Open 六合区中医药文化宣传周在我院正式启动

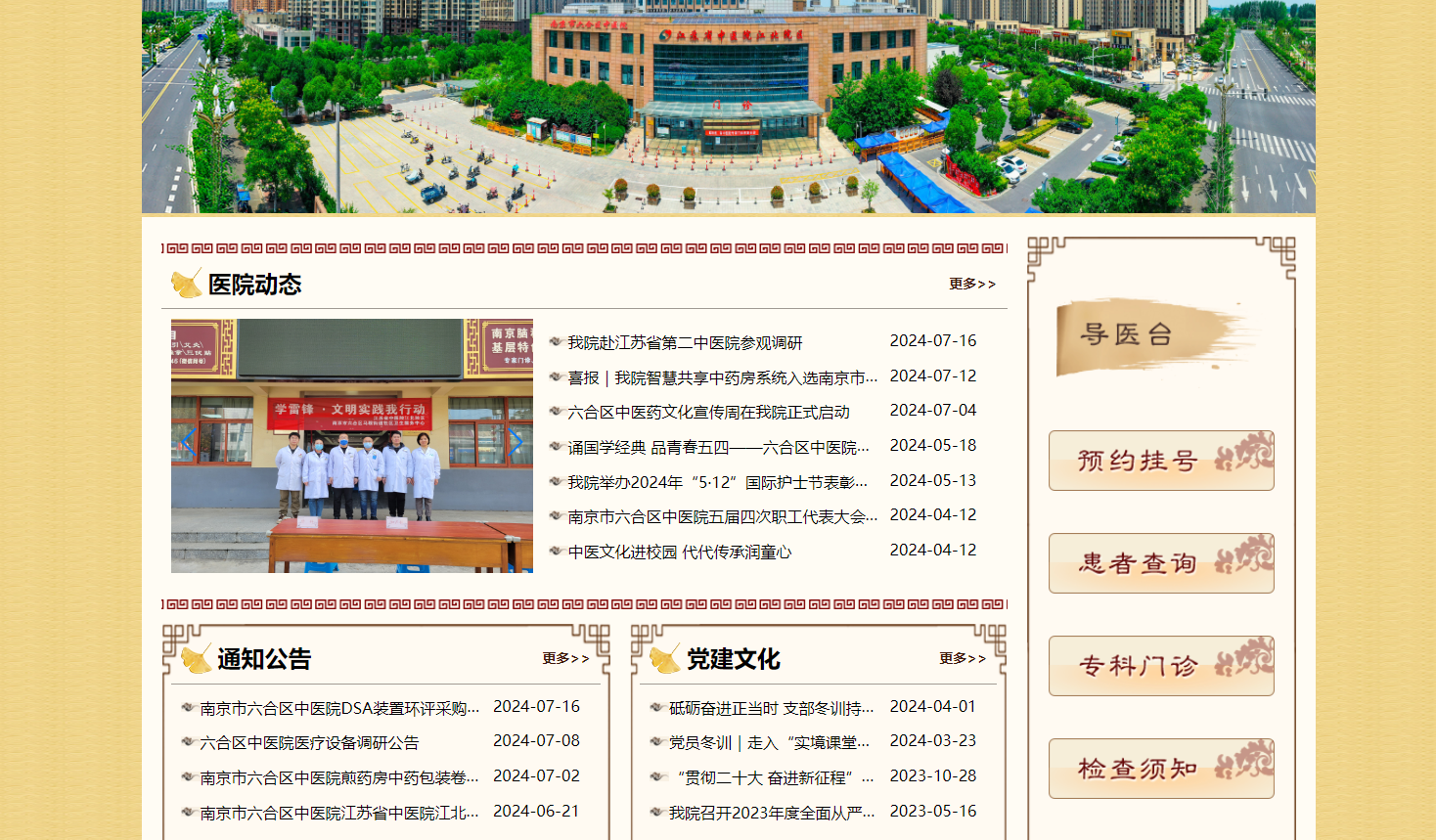[x=708, y=412]
